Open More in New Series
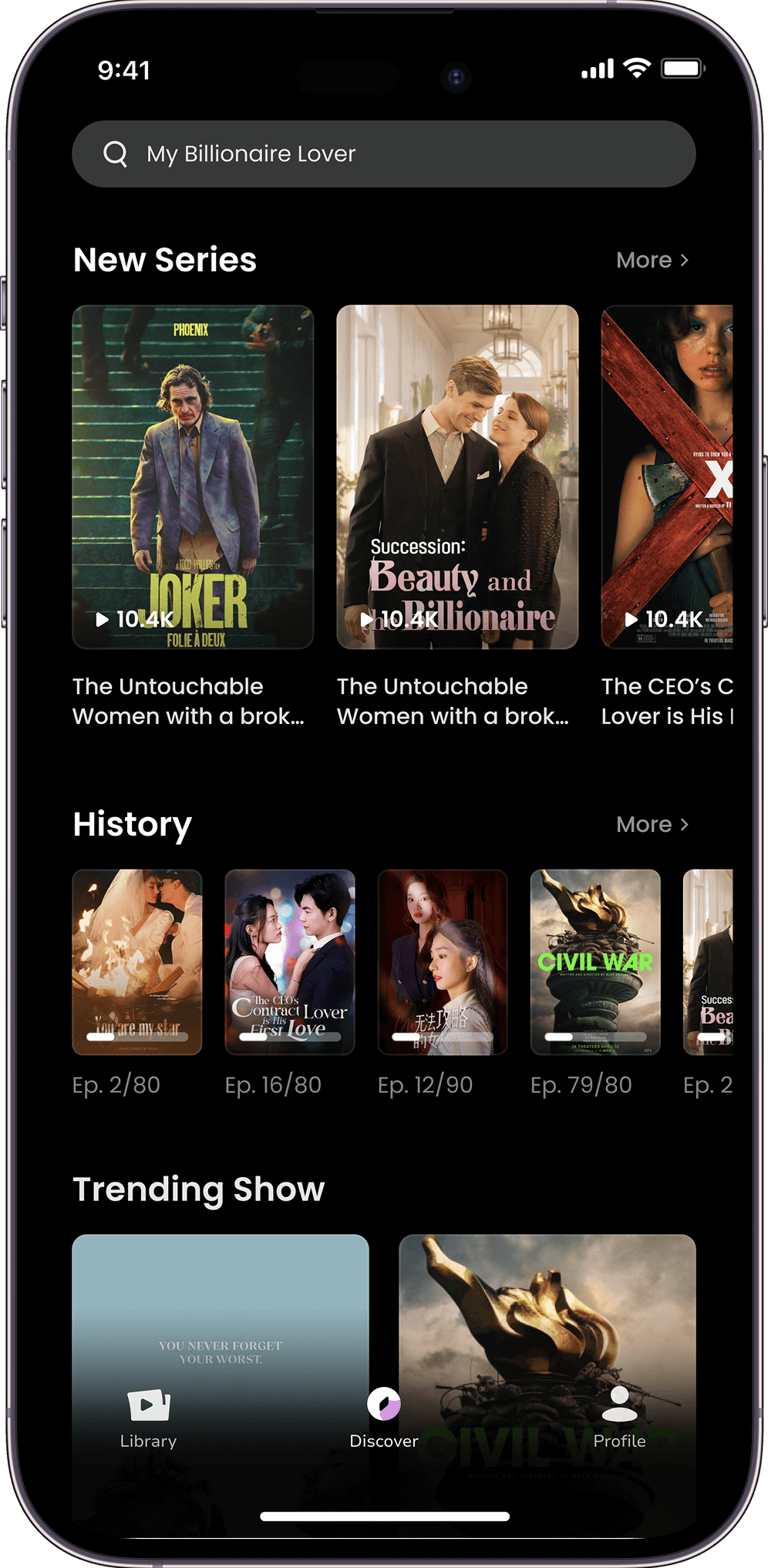Viewport: 768px width, 1568px height. coord(652,261)
